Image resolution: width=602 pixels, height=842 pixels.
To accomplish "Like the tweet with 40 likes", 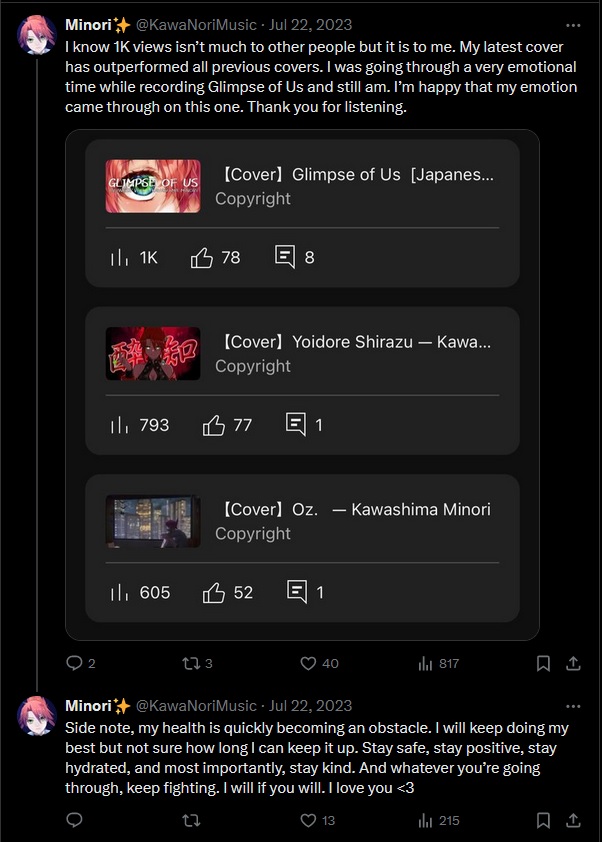I will (x=308, y=663).
